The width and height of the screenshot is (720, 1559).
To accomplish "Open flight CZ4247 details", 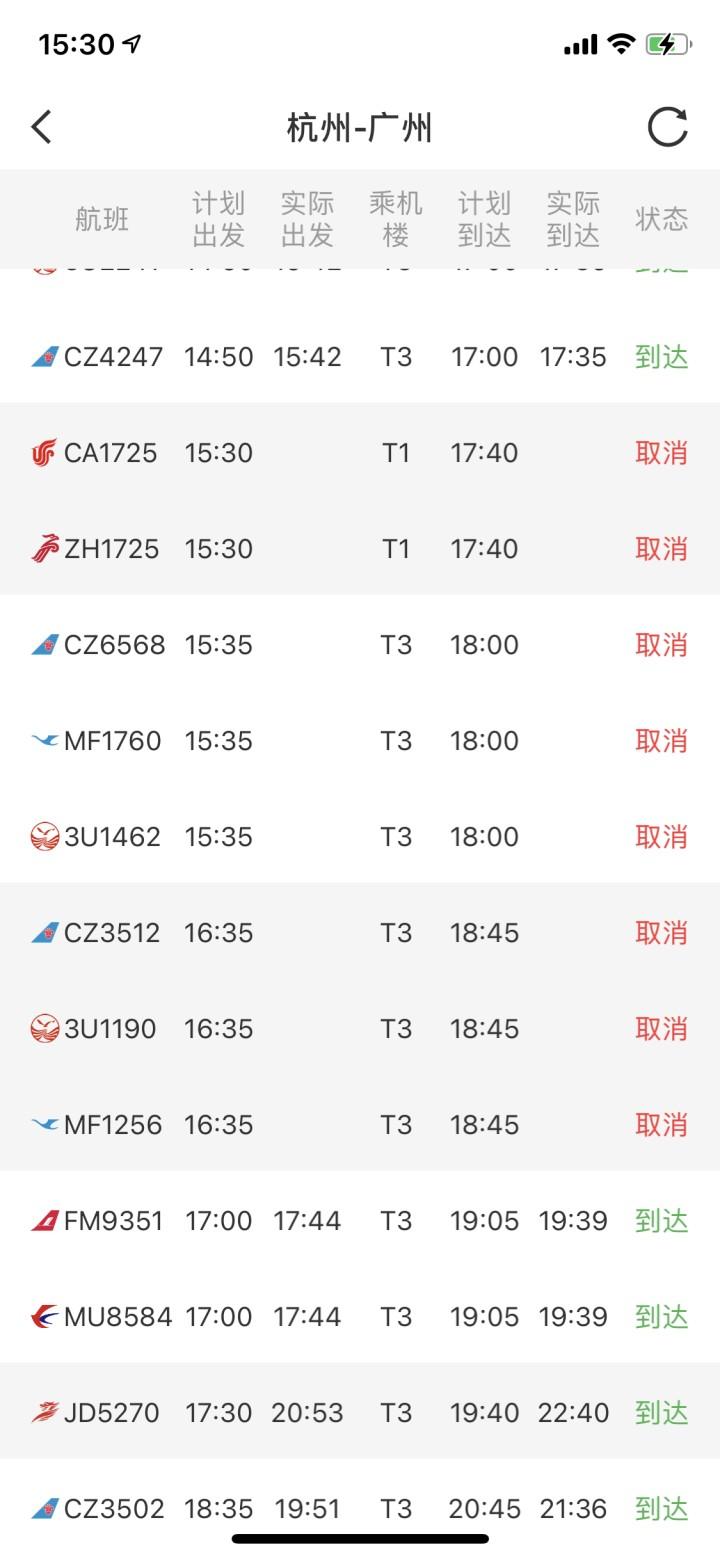I will 360,356.
